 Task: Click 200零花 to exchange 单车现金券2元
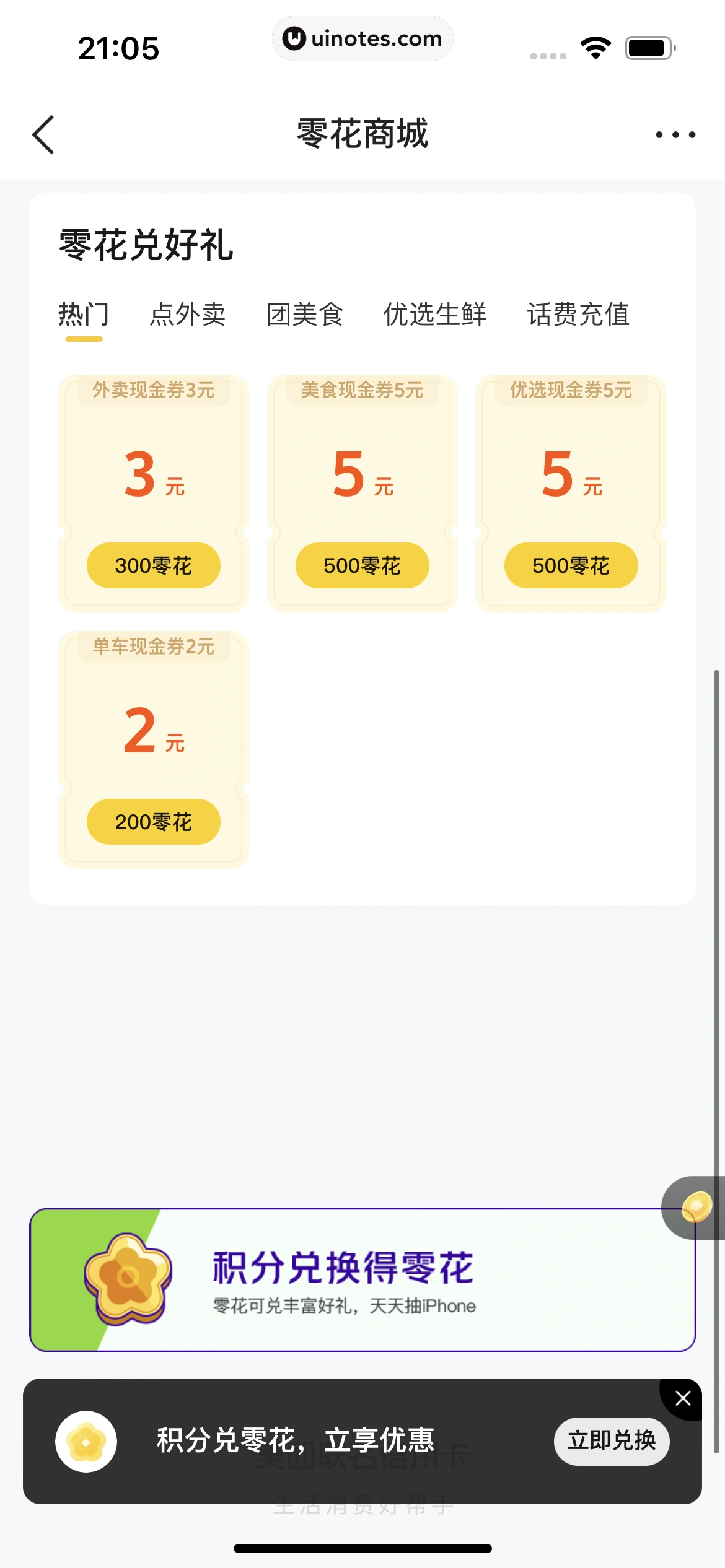pyautogui.click(x=153, y=821)
